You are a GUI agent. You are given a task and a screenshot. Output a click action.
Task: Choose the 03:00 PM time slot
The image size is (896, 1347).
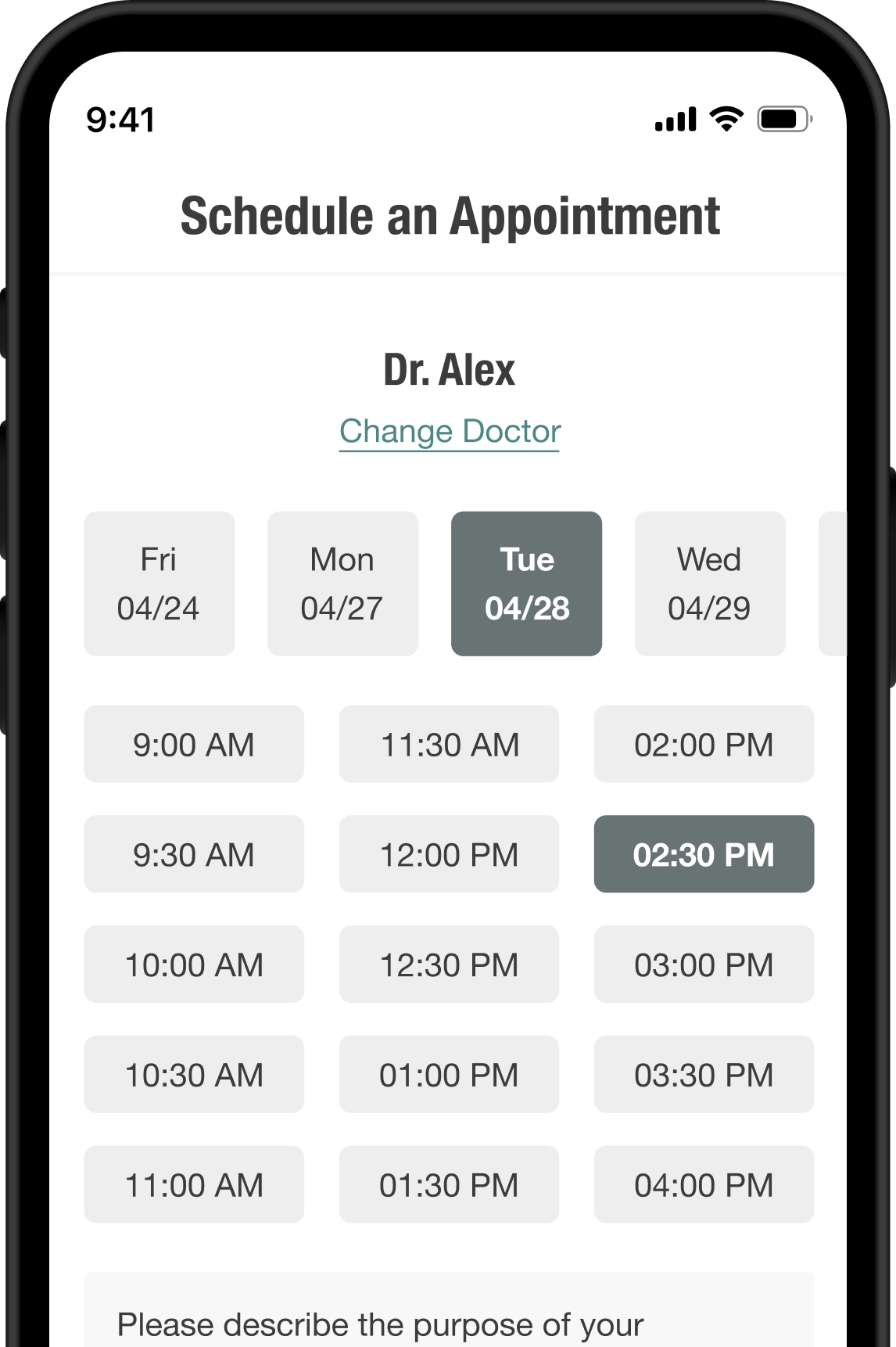tap(704, 964)
